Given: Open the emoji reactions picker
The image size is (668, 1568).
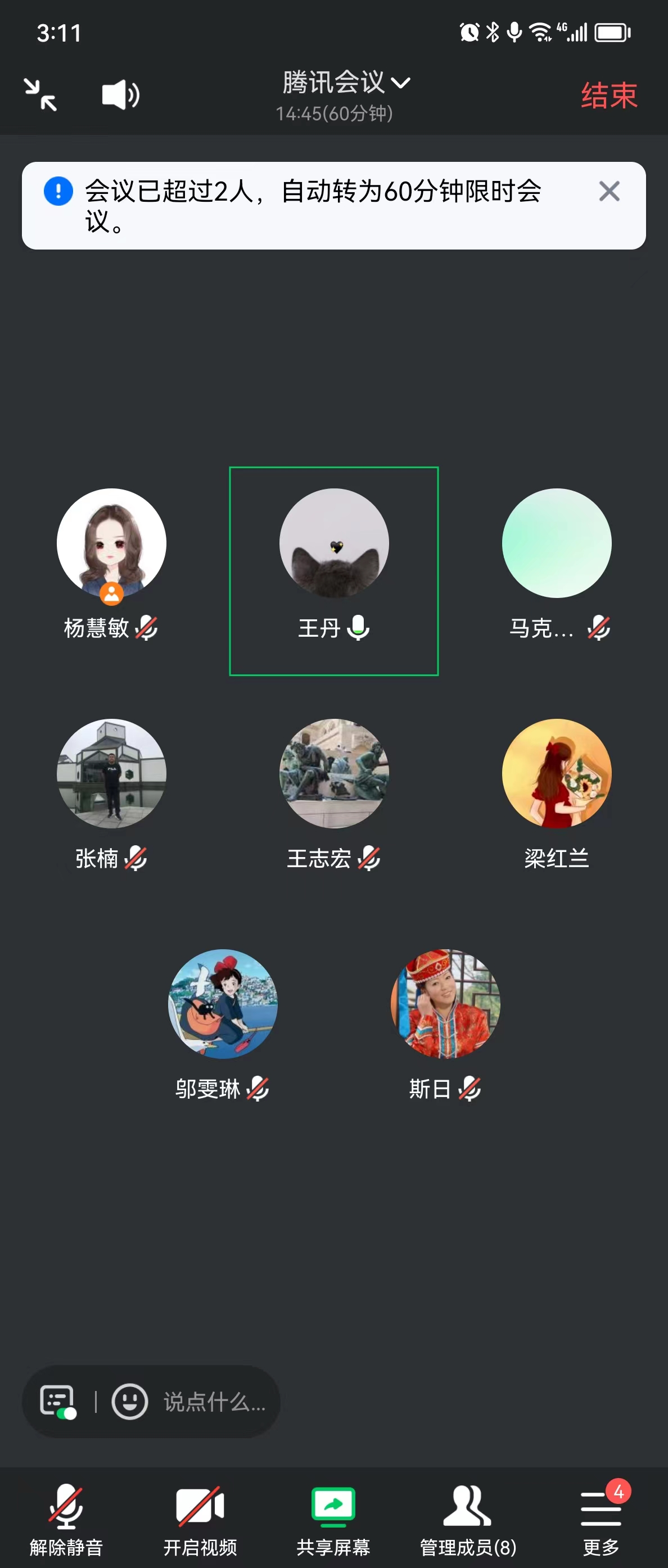Looking at the screenshot, I should click(130, 1401).
